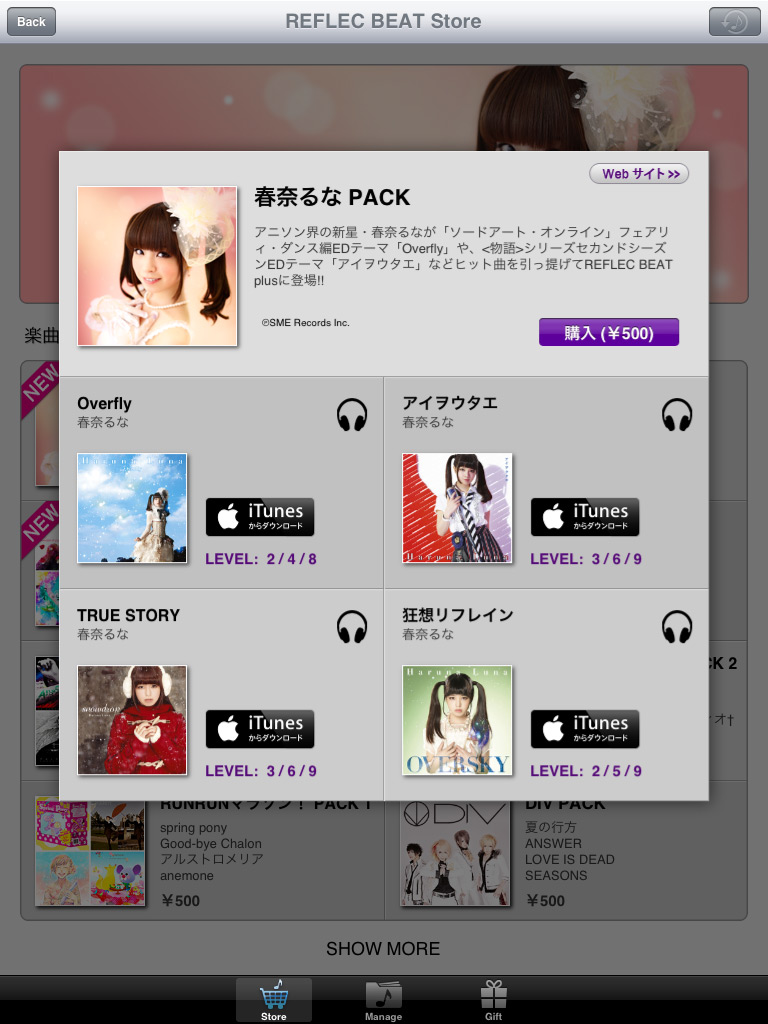Screen dimensions: 768x1024
Task: Tap SHOW MORE to load more packs
Action: 383,948
